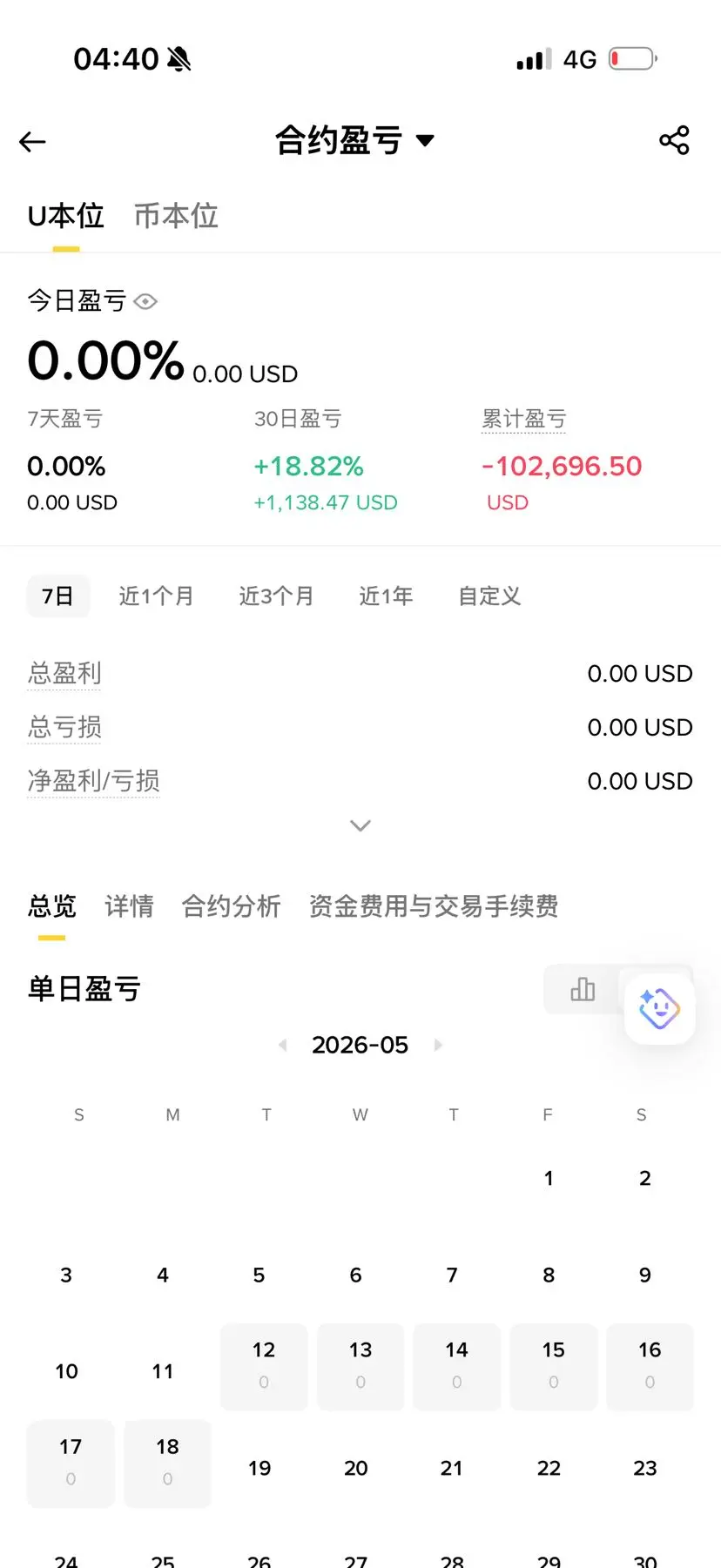721x1568 pixels.
Task: Go to the previous month in calendar
Action: click(x=282, y=1045)
